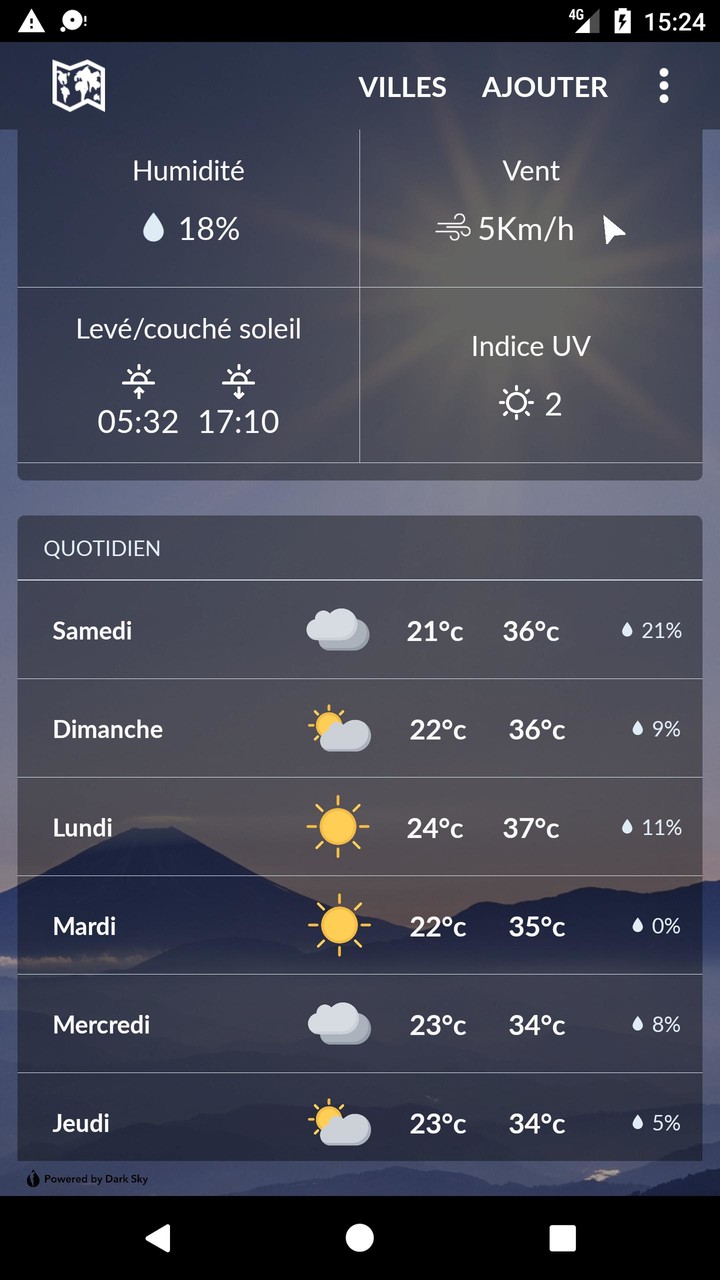Viewport: 720px width, 1280px height.
Task: Tap the humidity water drop icon
Action: tap(154, 226)
